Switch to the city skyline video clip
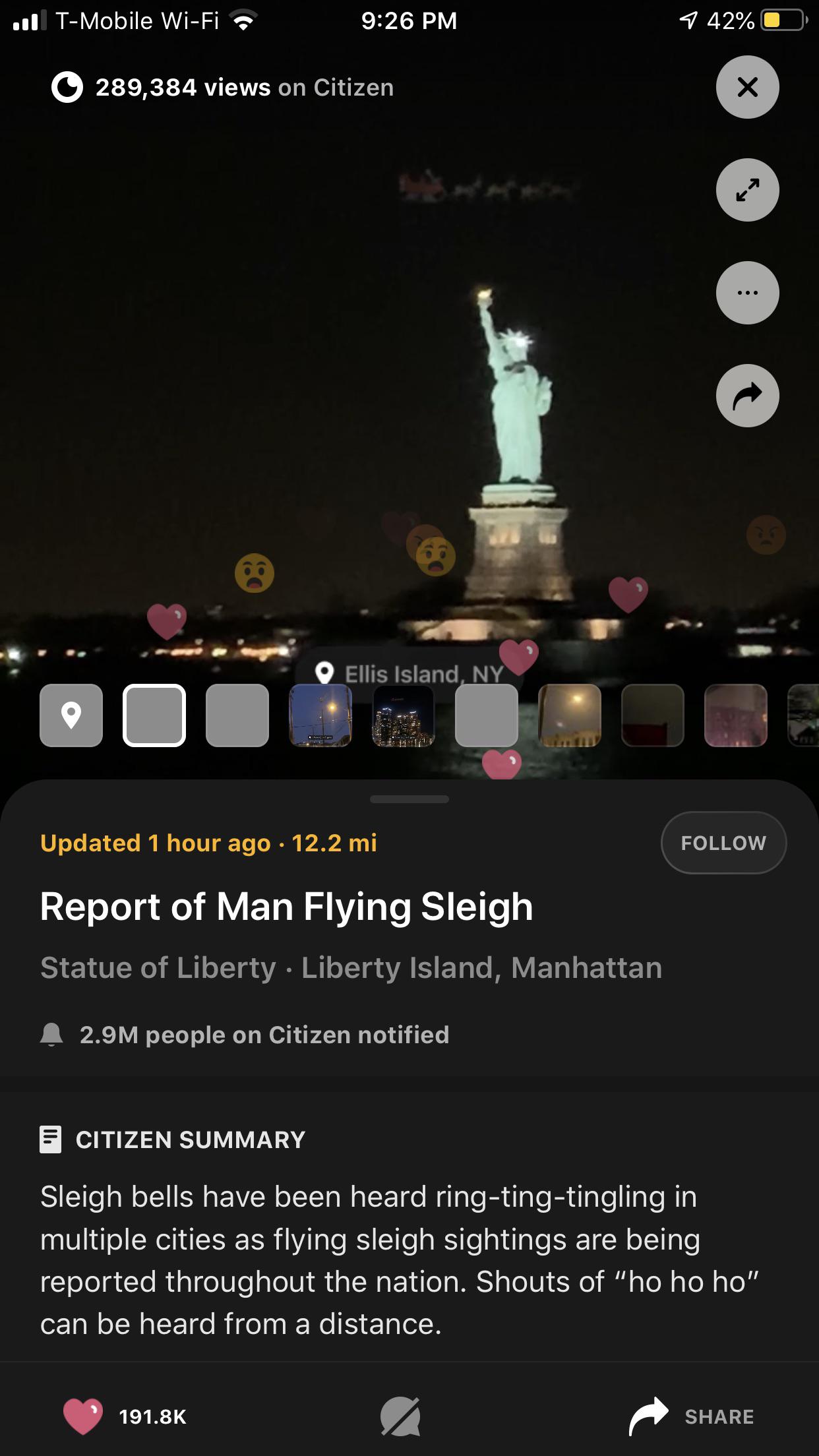Image resolution: width=819 pixels, height=1456 pixels. (x=404, y=715)
